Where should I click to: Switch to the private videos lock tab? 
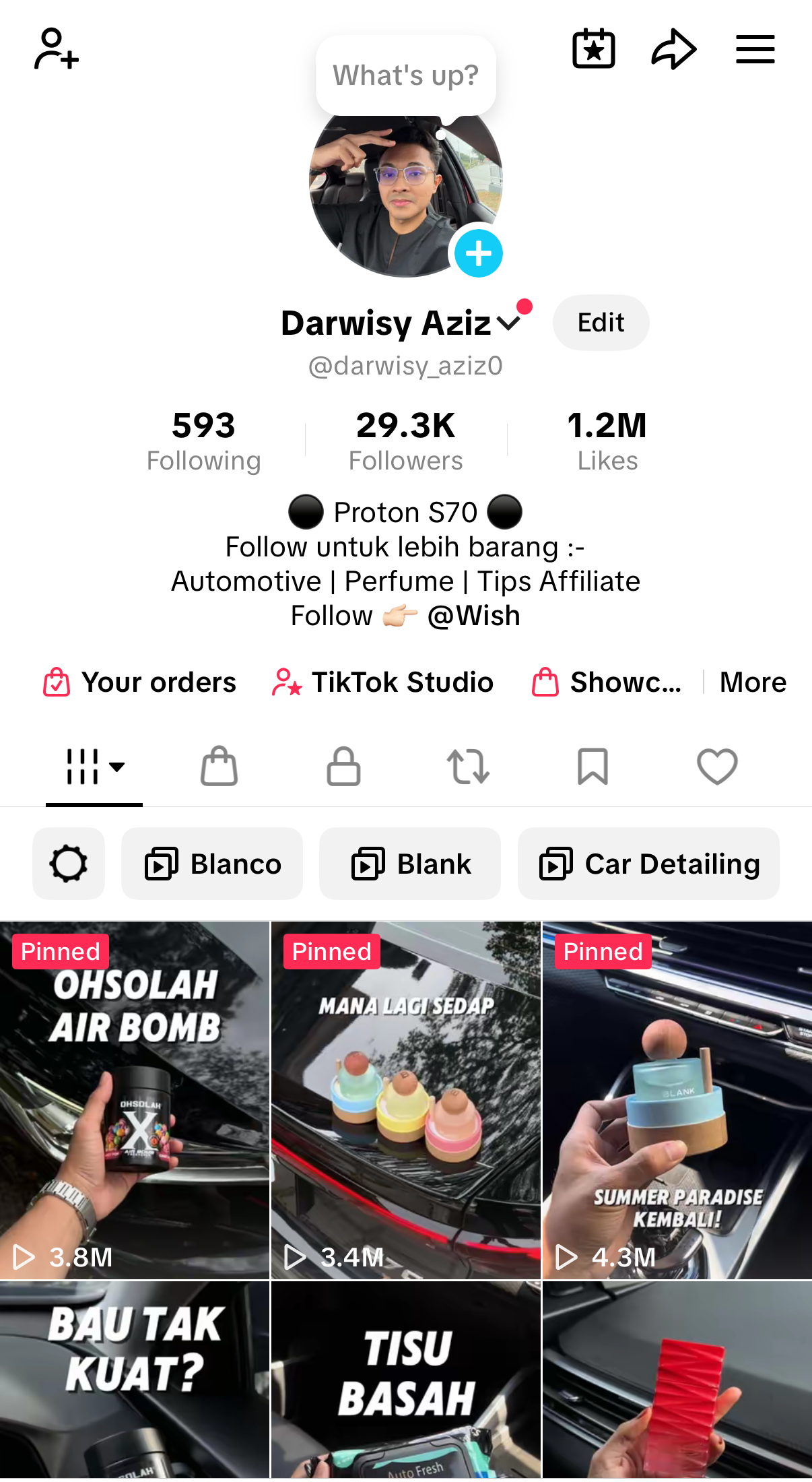pos(343,767)
